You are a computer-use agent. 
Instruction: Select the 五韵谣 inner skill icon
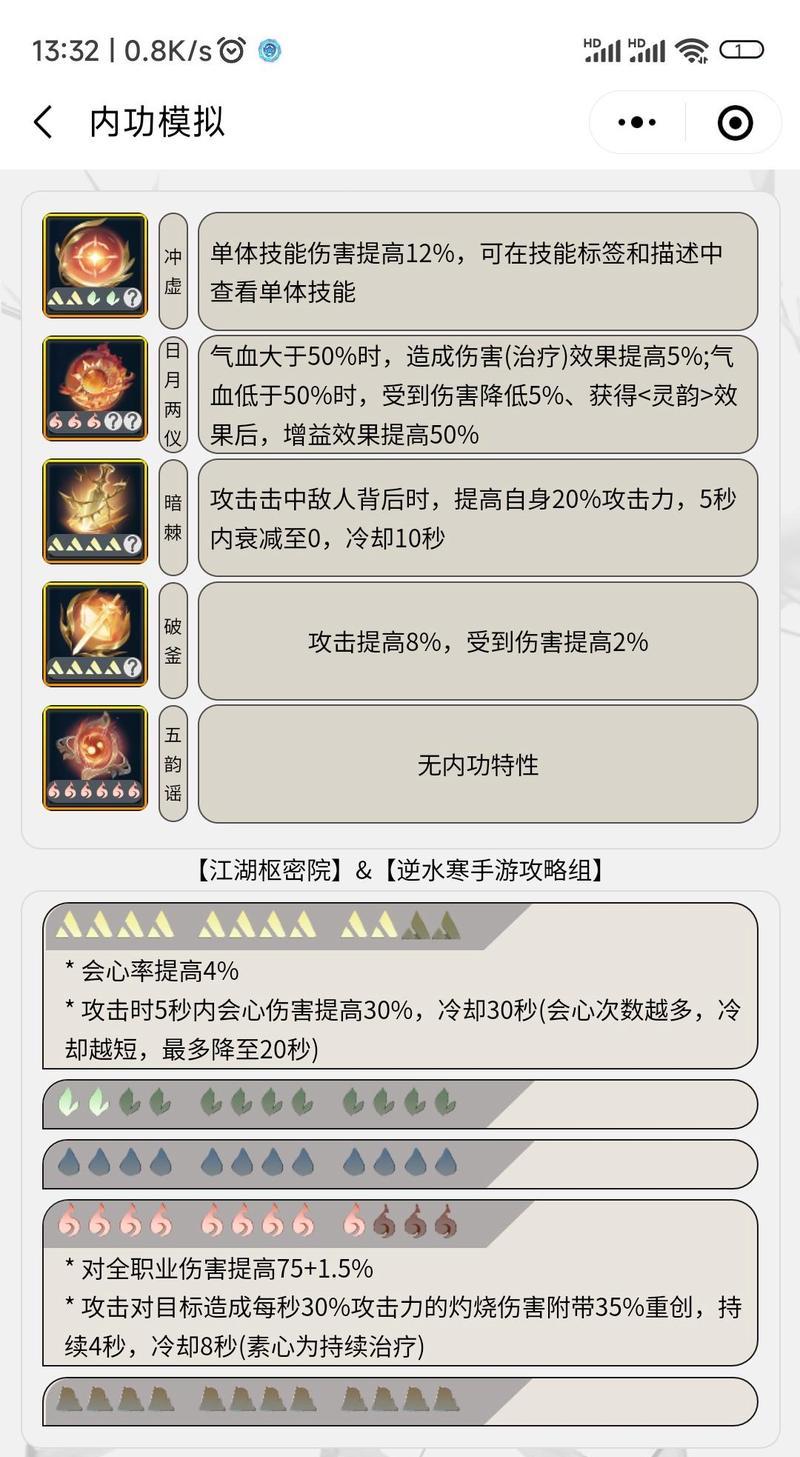coord(95,758)
